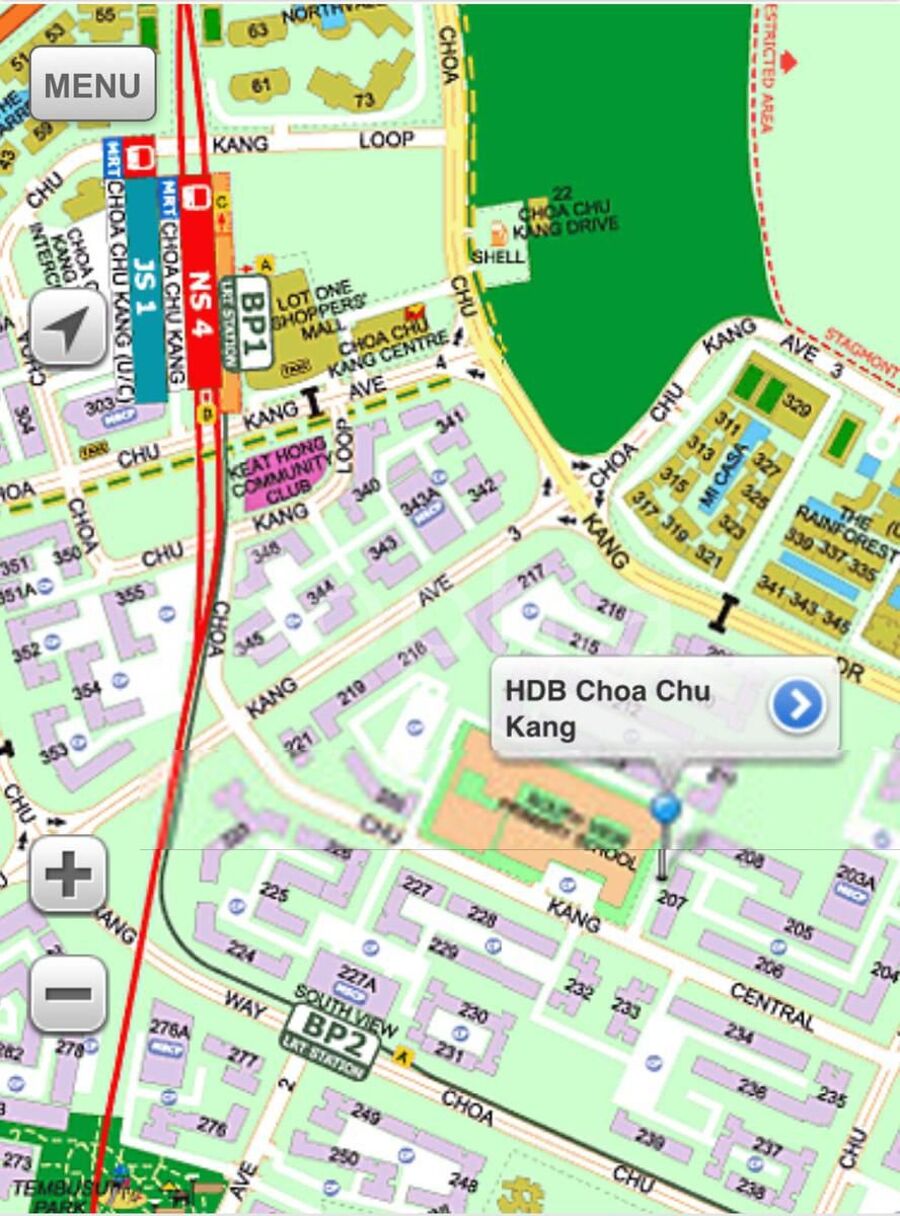900x1216 pixels.
Task: Open details arrow for HDB Choa Chu Kang
Action: tap(797, 706)
